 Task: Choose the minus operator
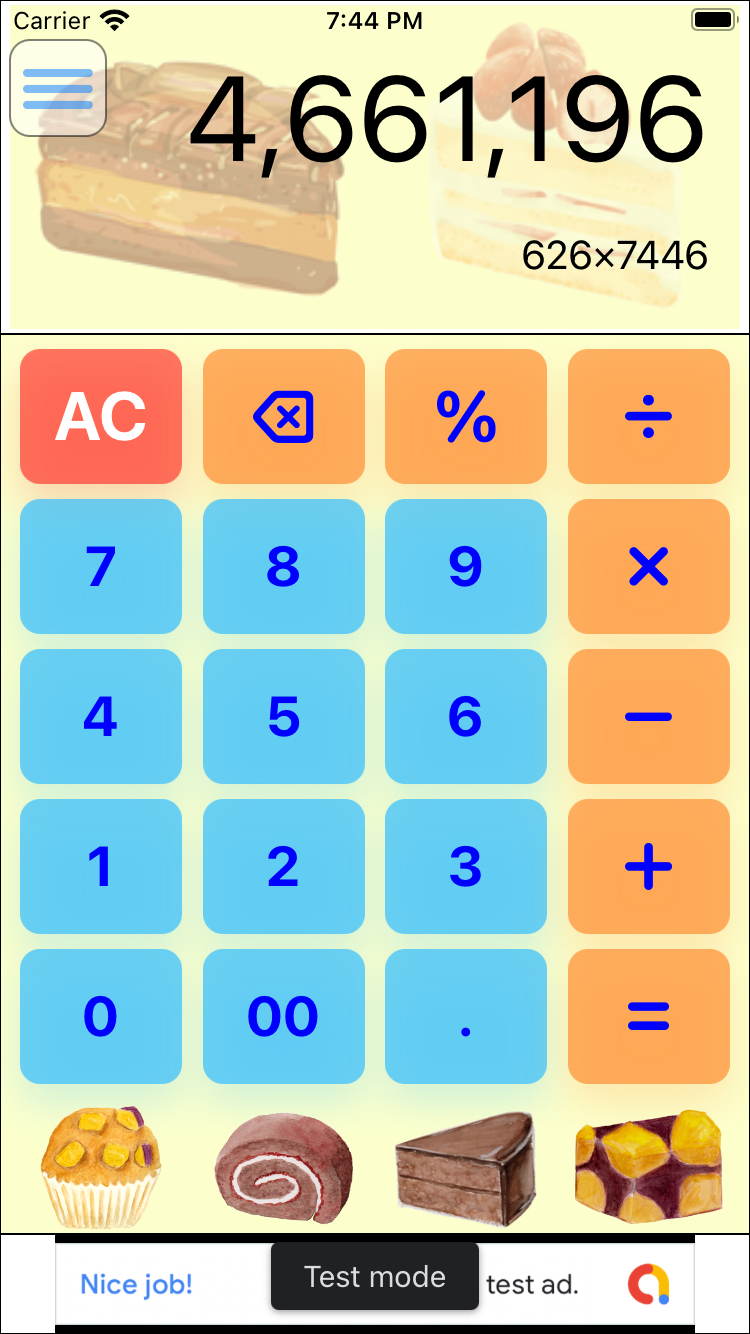(x=649, y=716)
